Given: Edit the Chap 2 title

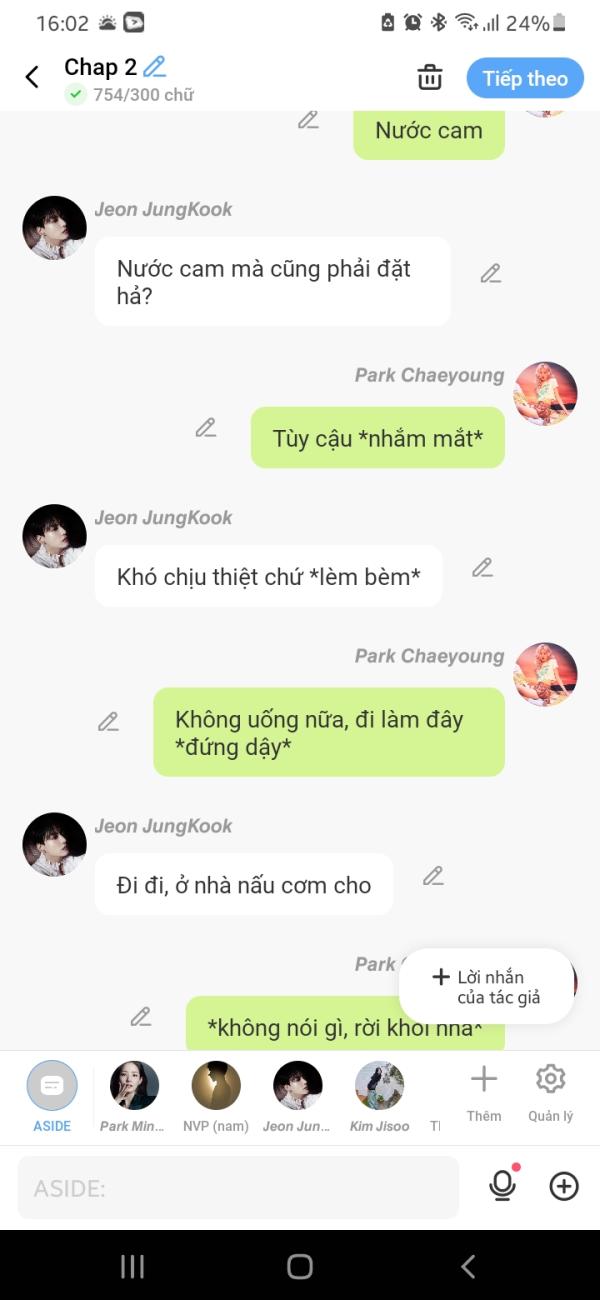Looking at the screenshot, I should click(x=154, y=67).
